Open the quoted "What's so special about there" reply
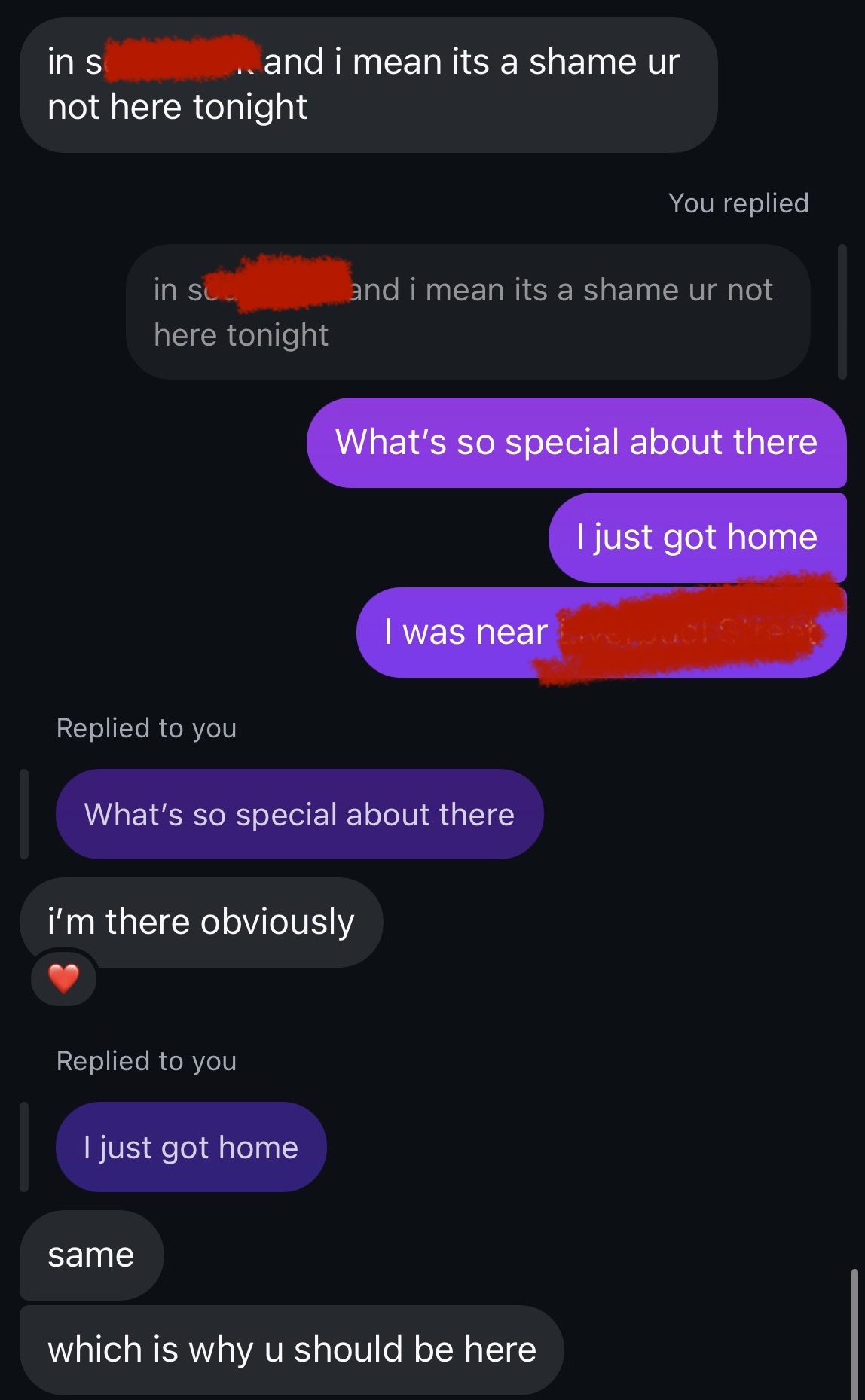This screenshot has height=1400, width=865. pyautogui.click(x=299, y=814)
